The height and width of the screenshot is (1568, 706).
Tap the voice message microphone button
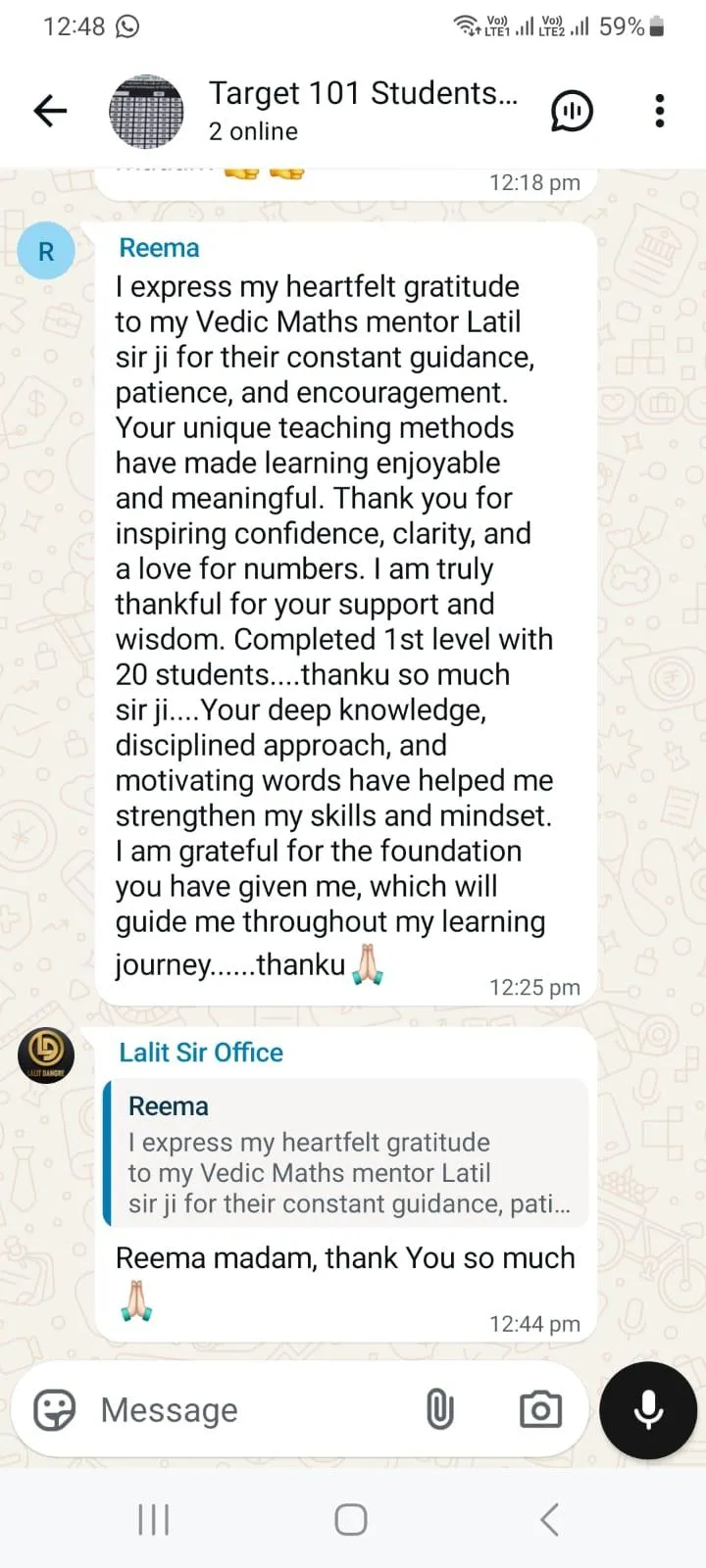tap(648, 1410)
